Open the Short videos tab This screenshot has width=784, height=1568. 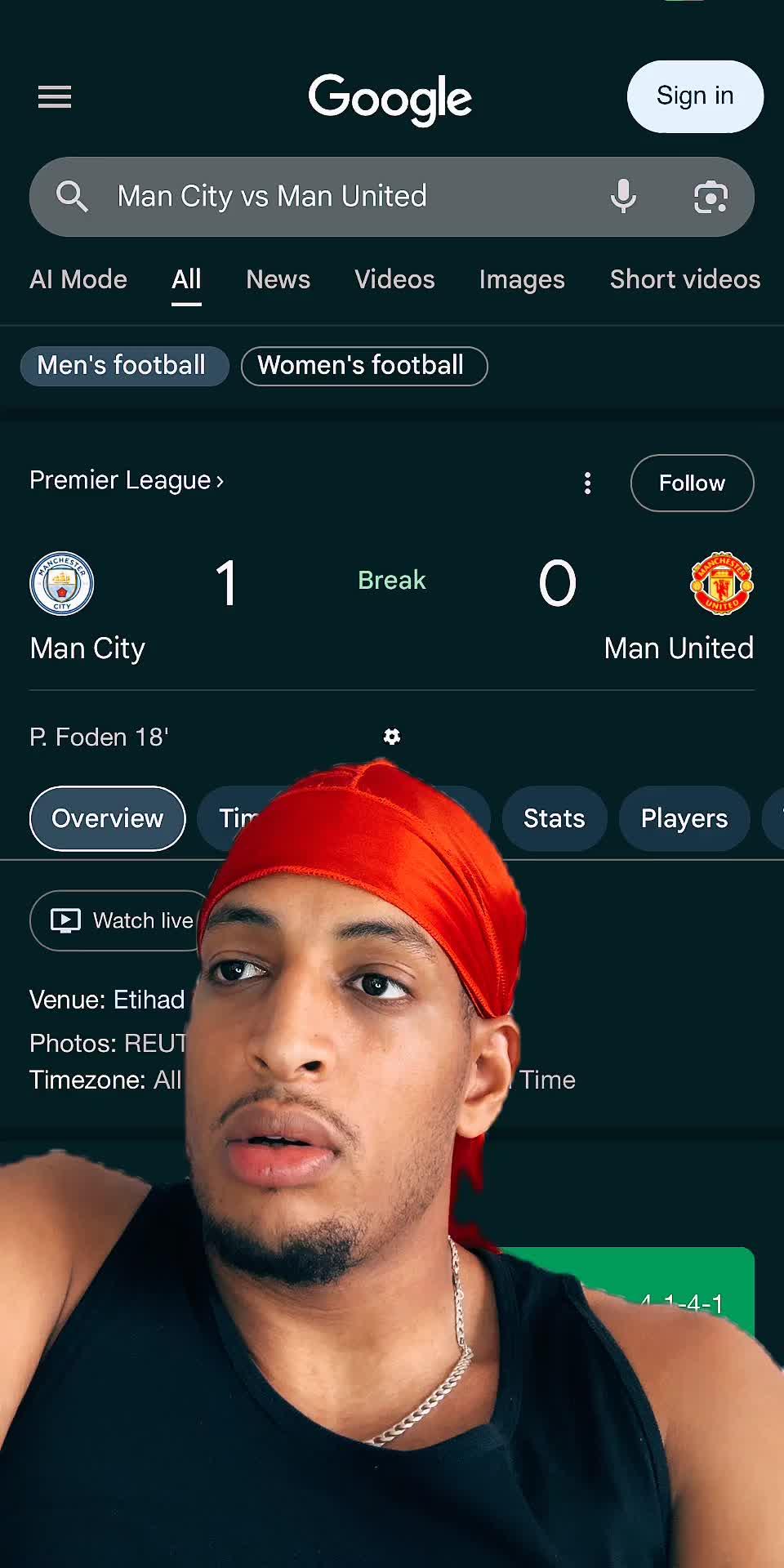coord(684,279)
